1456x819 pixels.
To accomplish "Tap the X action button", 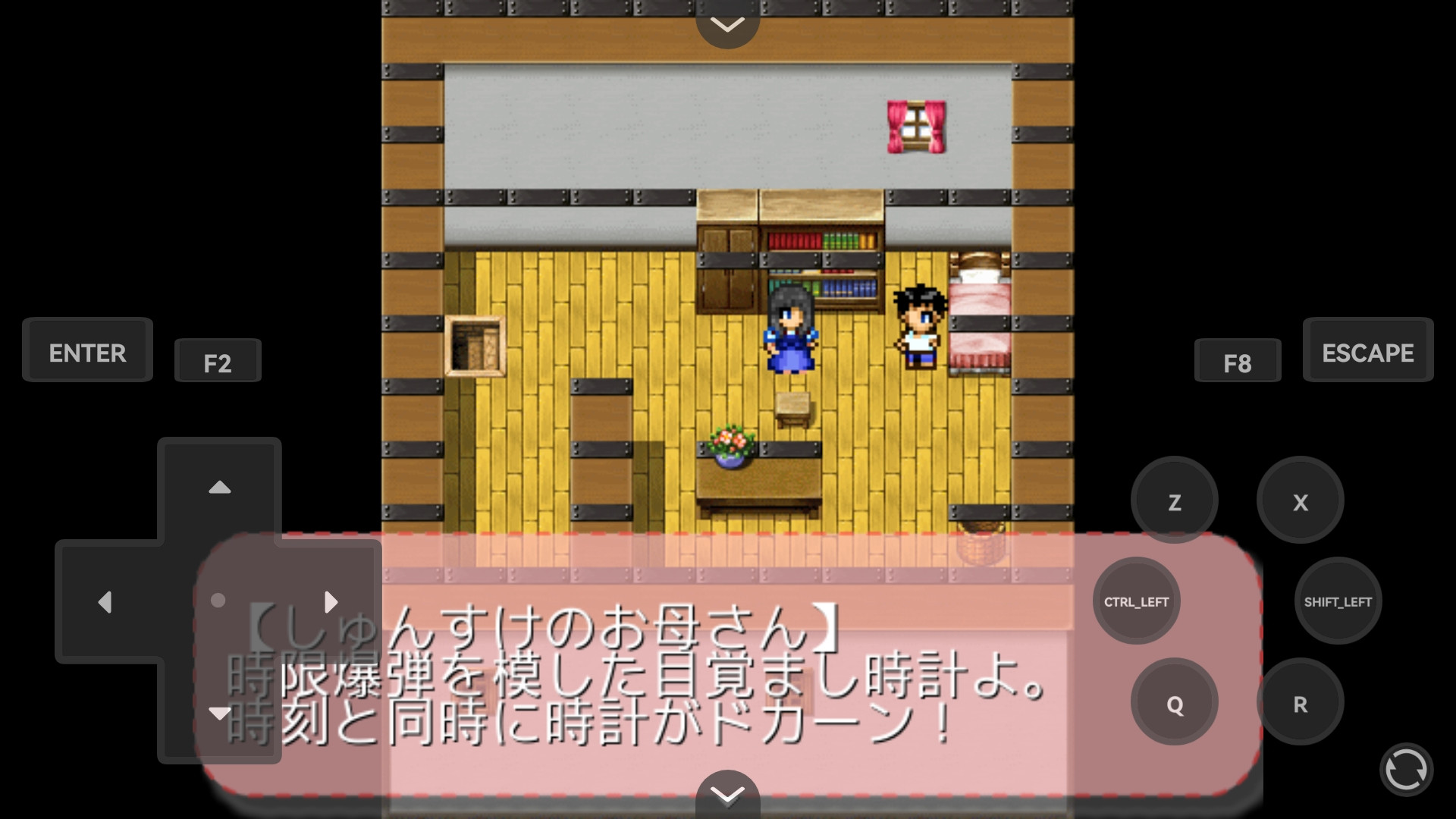I will click(x=1300, y=501).
